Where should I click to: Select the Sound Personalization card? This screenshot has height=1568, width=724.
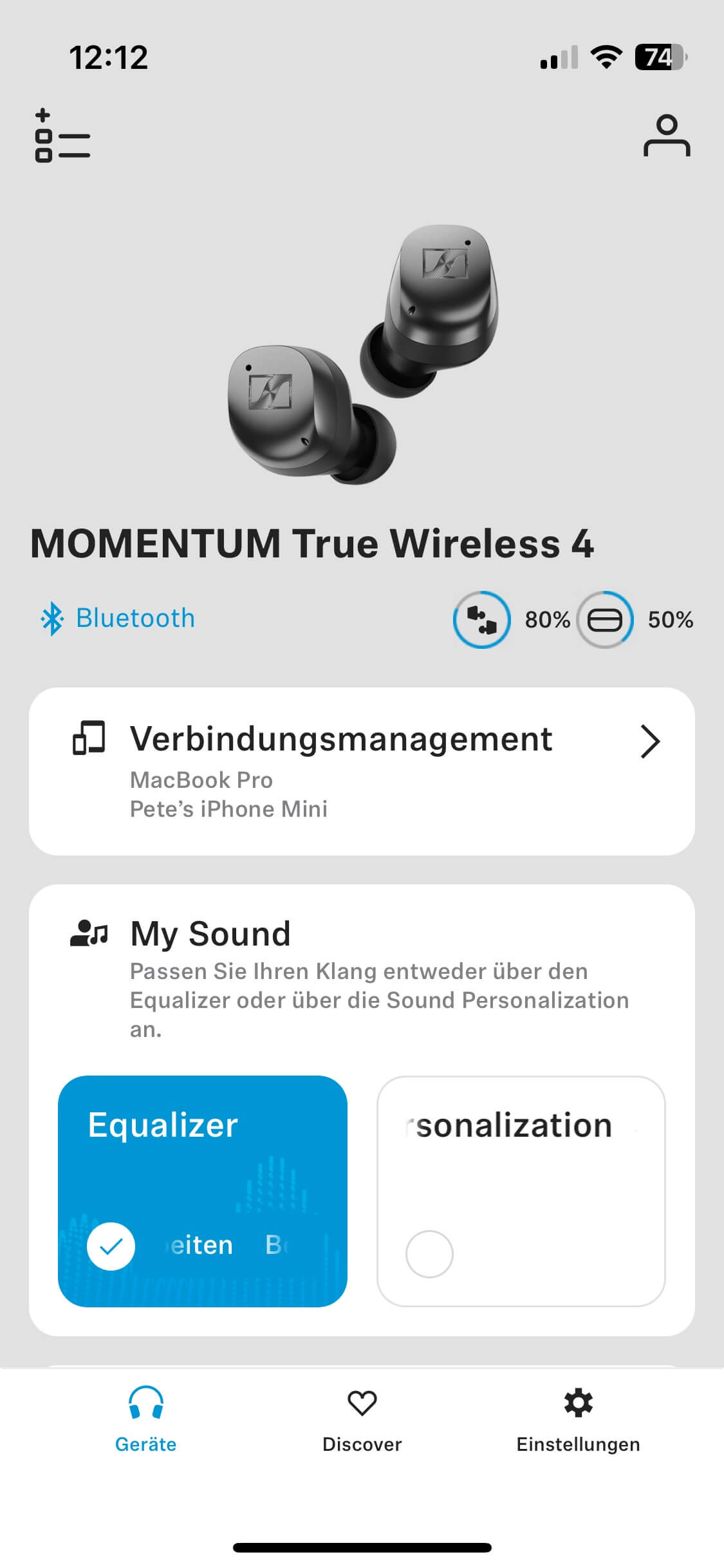[x=521, y=1191]
